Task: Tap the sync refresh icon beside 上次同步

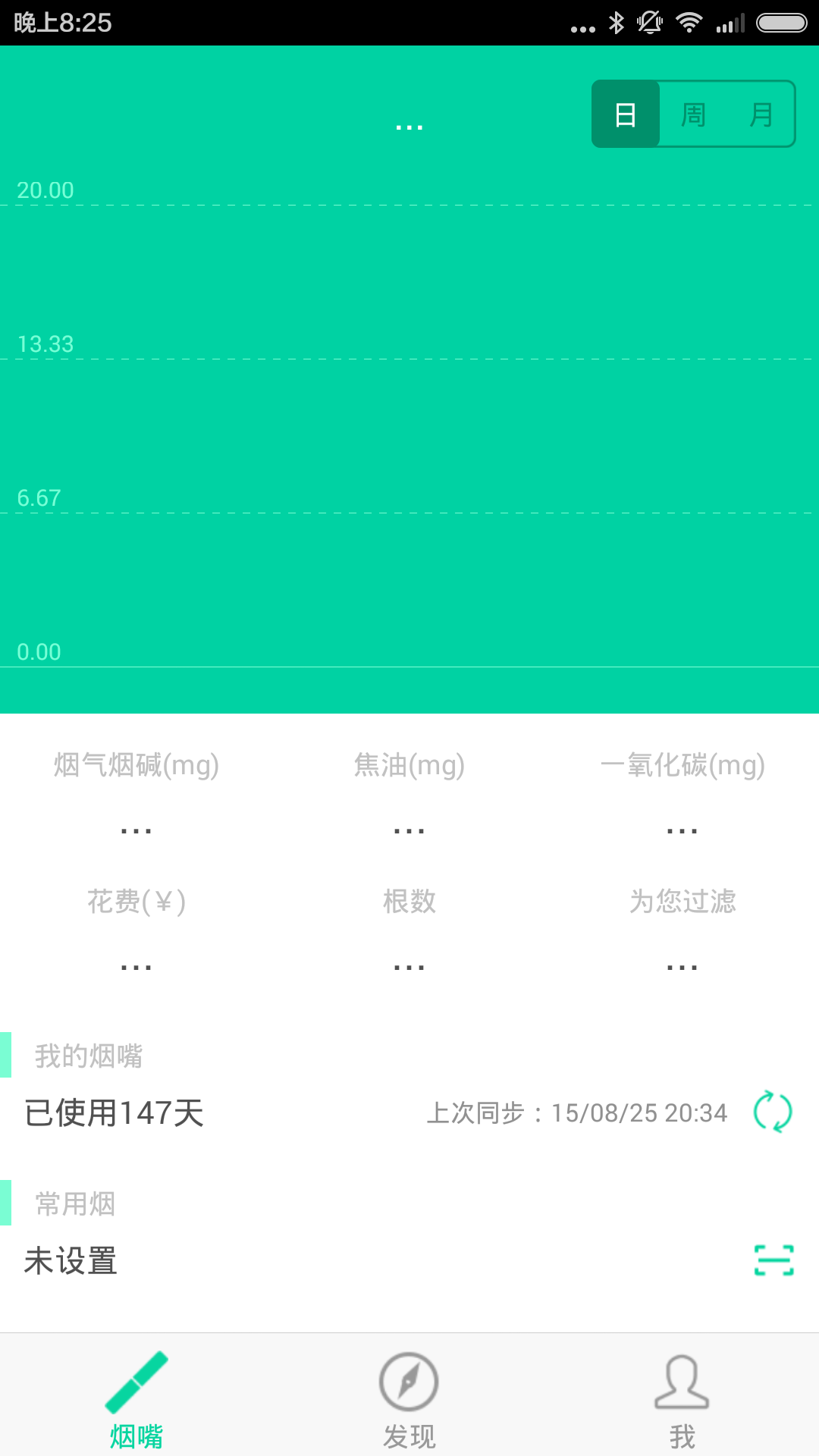Action: [773, 1112]
